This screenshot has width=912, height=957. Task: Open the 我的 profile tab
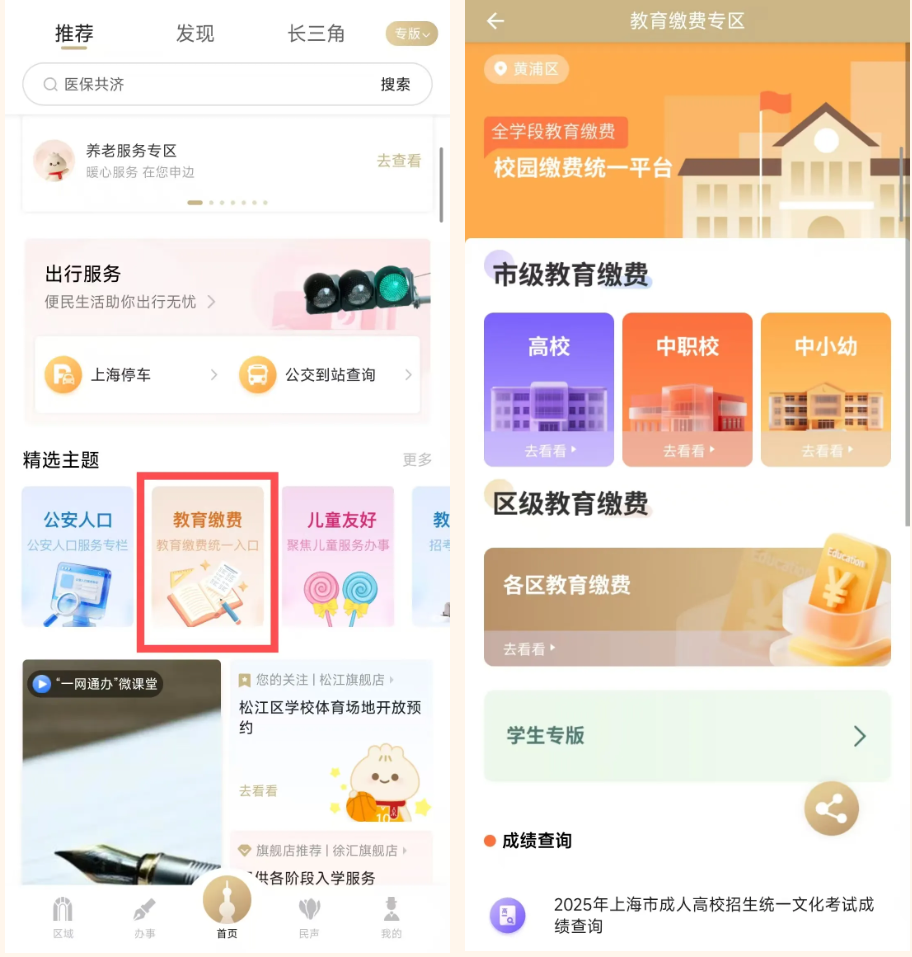[391, 917]
